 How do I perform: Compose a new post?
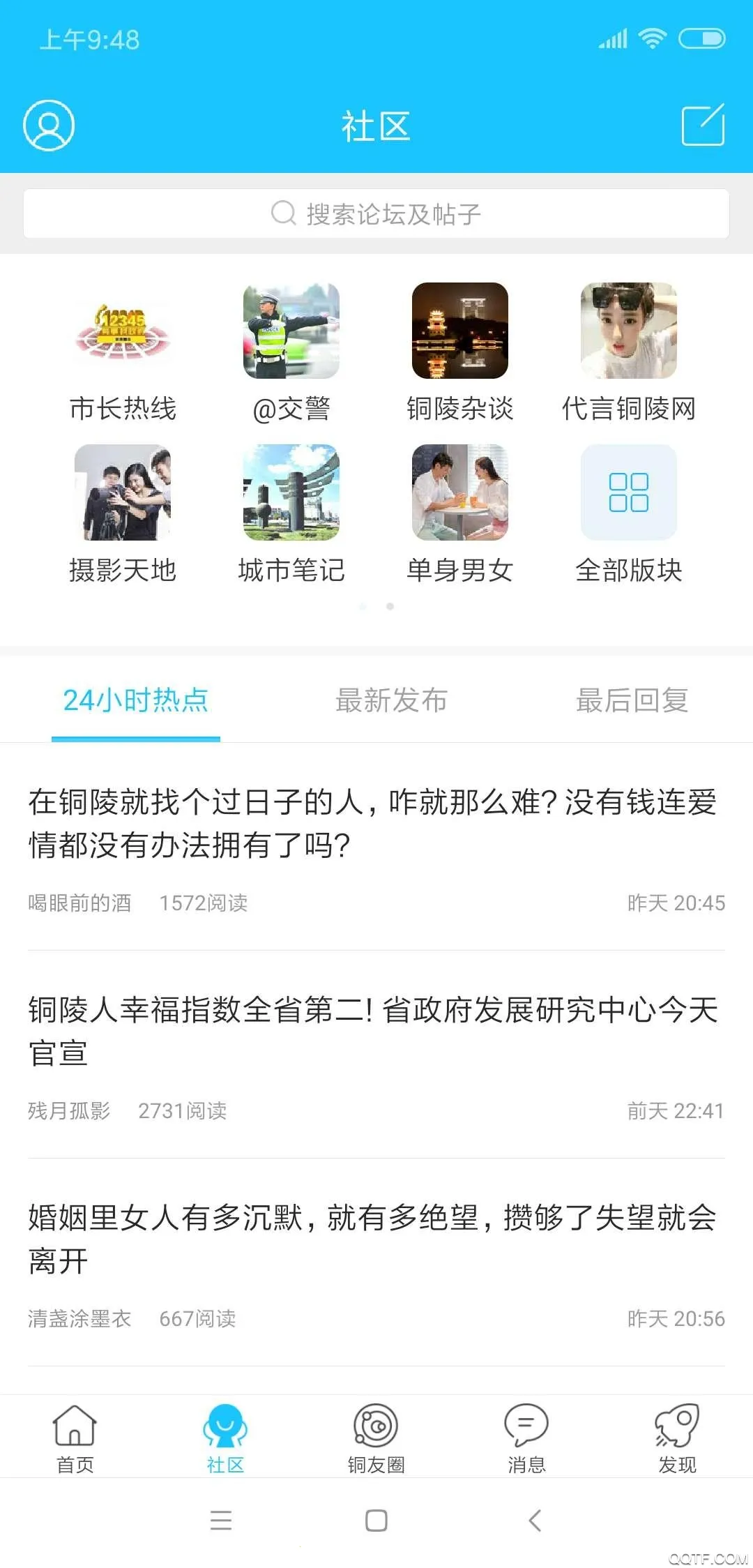pyautogui.click(x=702, y=126)
